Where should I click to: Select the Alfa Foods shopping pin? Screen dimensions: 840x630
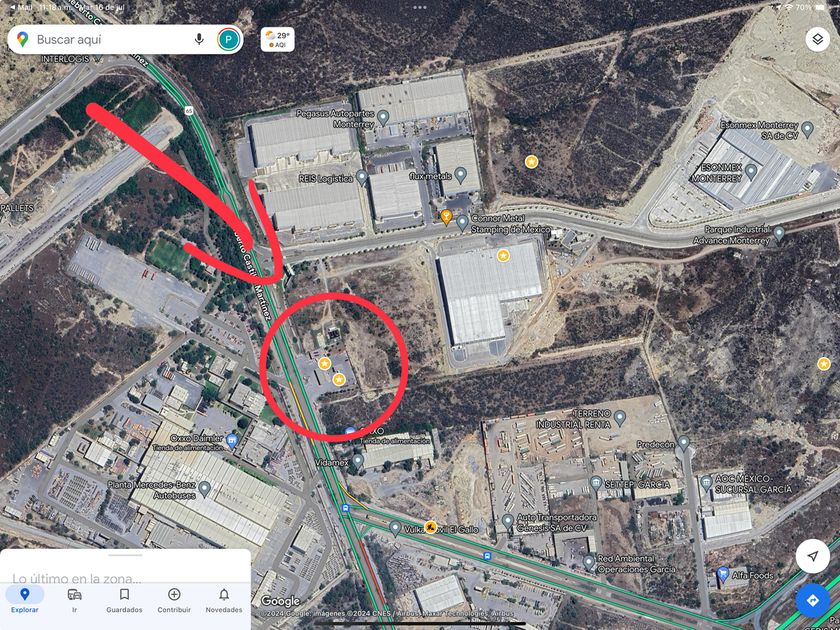[723, 574]
